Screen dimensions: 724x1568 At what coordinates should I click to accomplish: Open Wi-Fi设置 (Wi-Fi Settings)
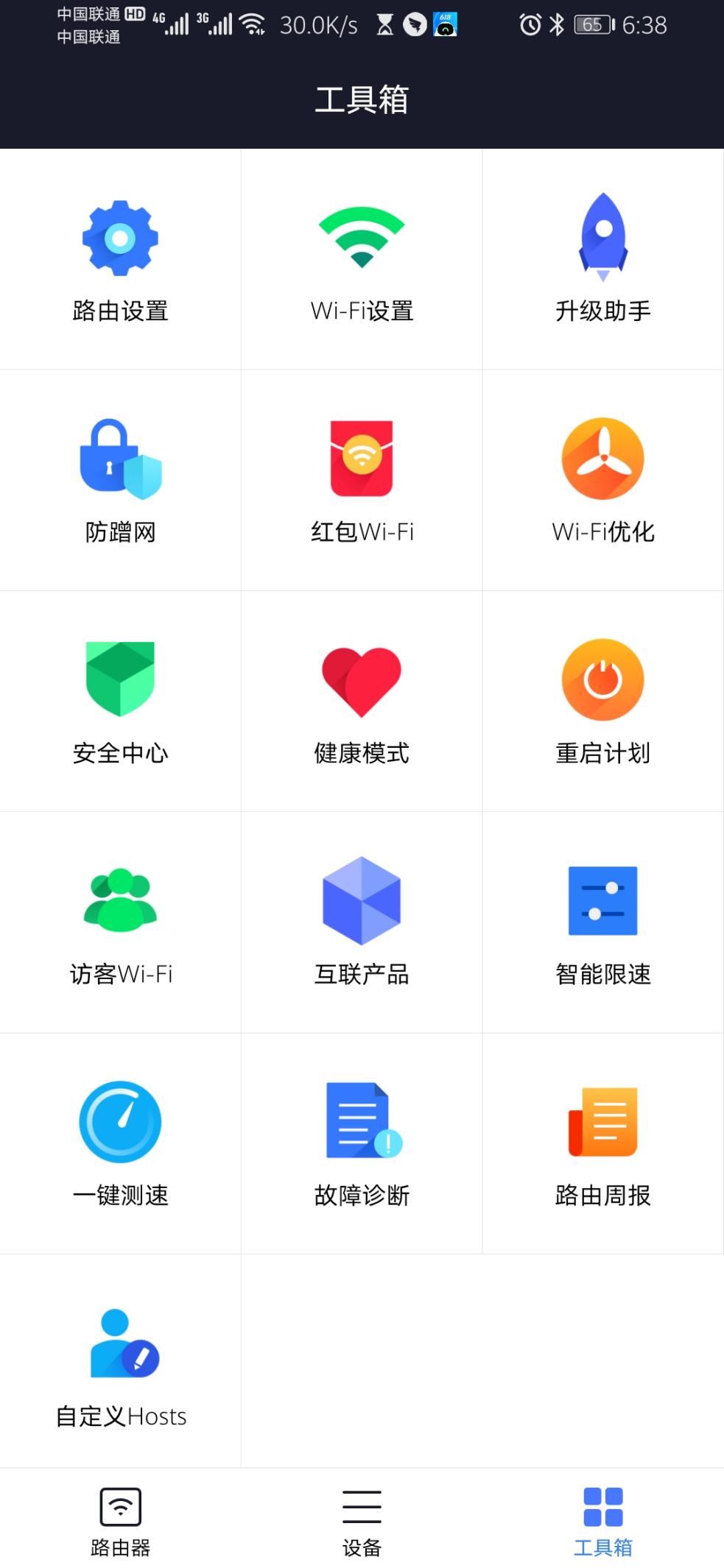pyautogui.click(x=362, y=258)
